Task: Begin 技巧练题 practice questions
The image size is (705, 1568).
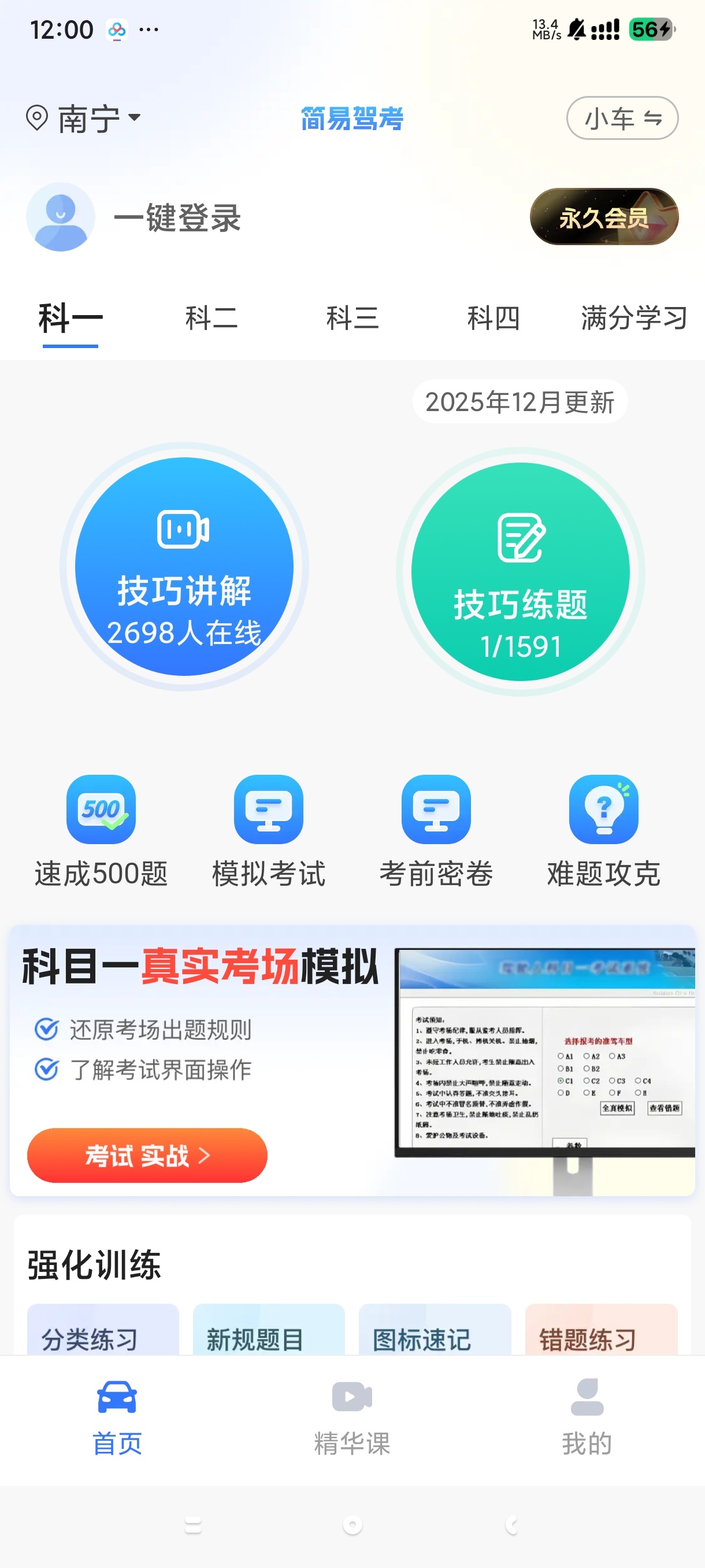Action: coord(520,572)
